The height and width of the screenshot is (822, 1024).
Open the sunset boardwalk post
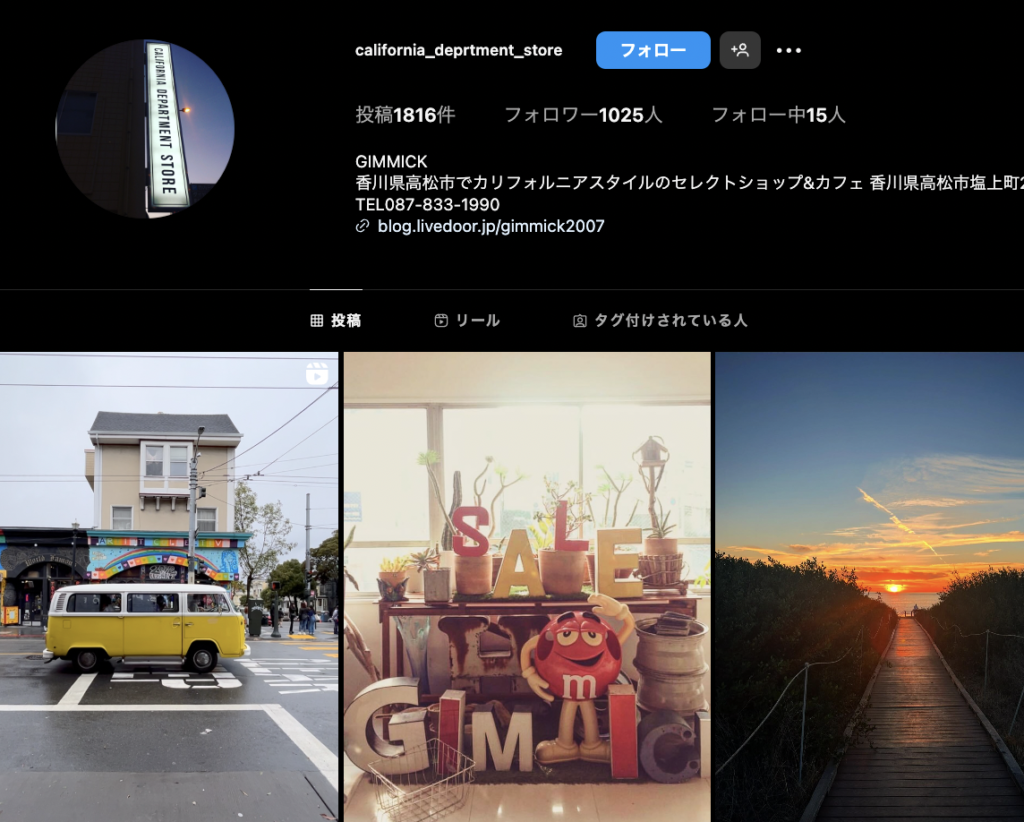pyautogui.click(x=869, y=586)
